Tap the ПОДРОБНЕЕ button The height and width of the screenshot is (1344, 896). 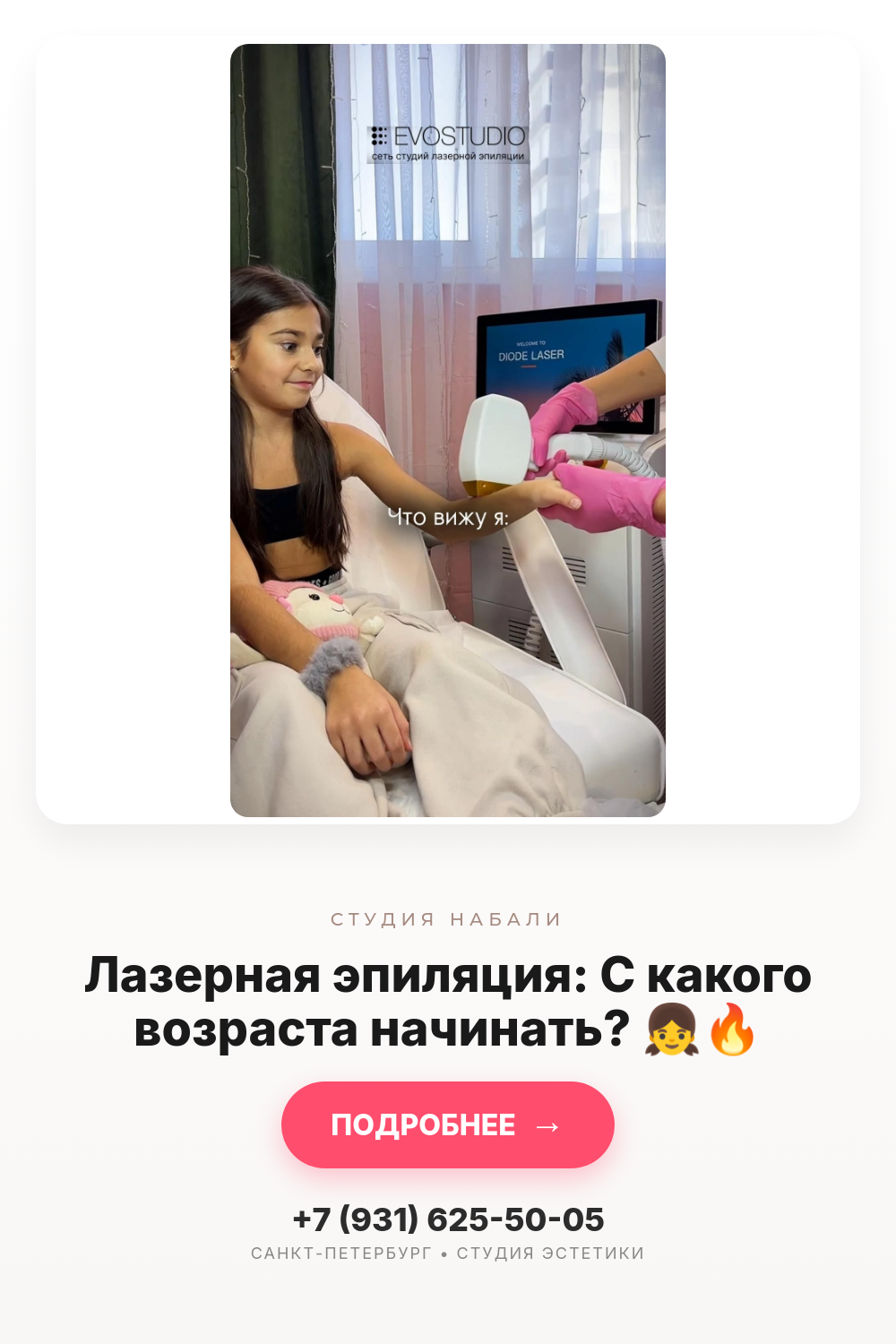448,1124
